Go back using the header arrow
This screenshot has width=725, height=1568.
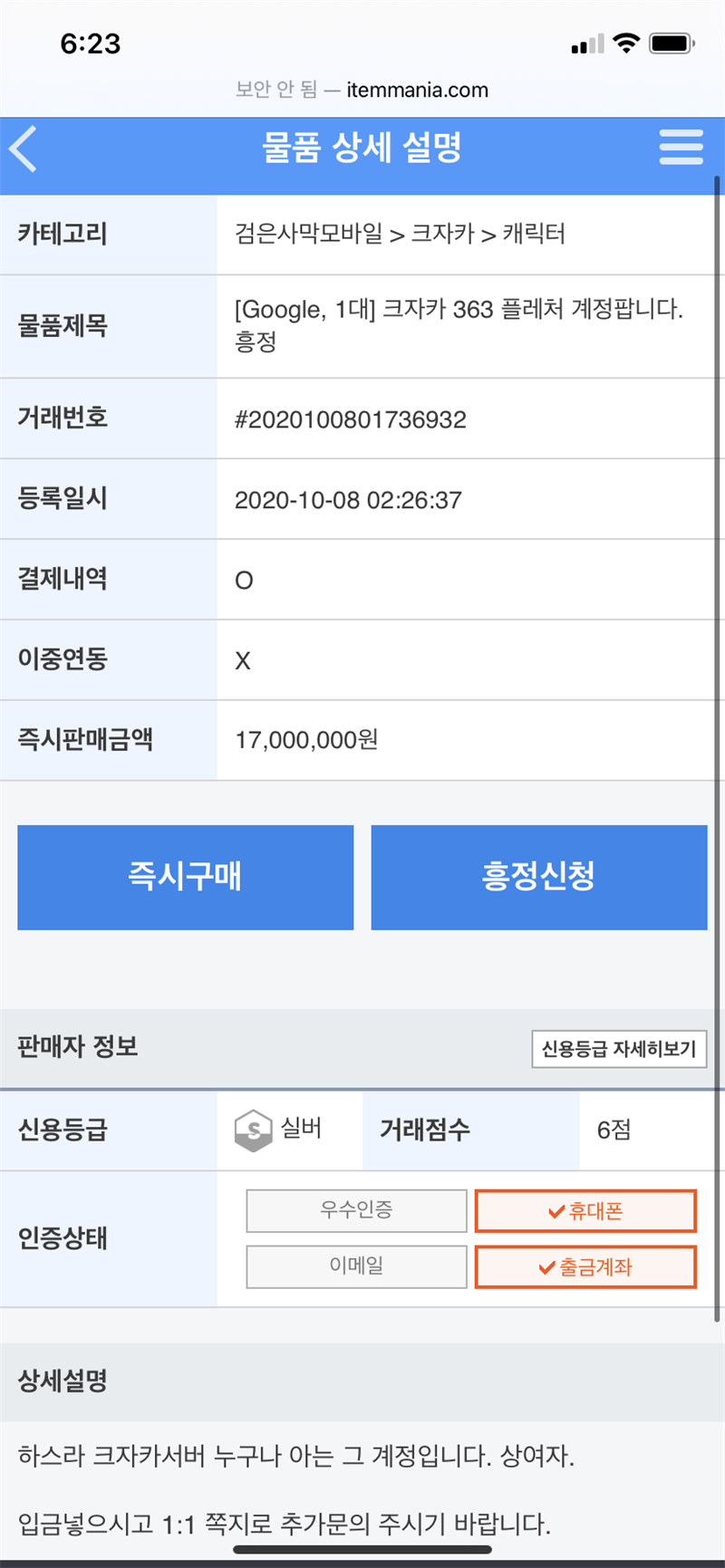coord(24,149)
